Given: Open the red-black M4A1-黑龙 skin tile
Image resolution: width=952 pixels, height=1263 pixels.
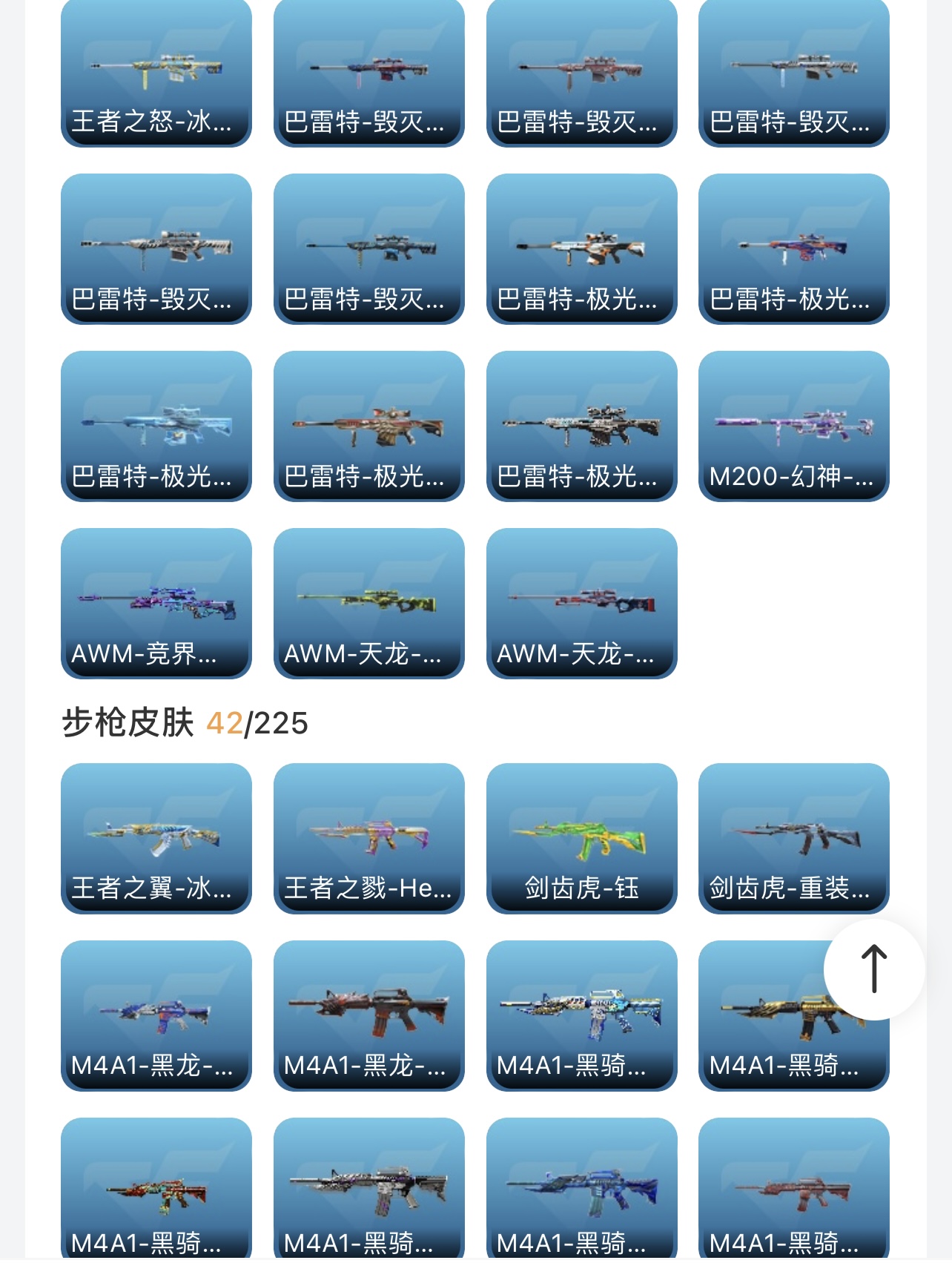Looking at the screenshot, I should pyautogui.click(x=368, y=1015).
